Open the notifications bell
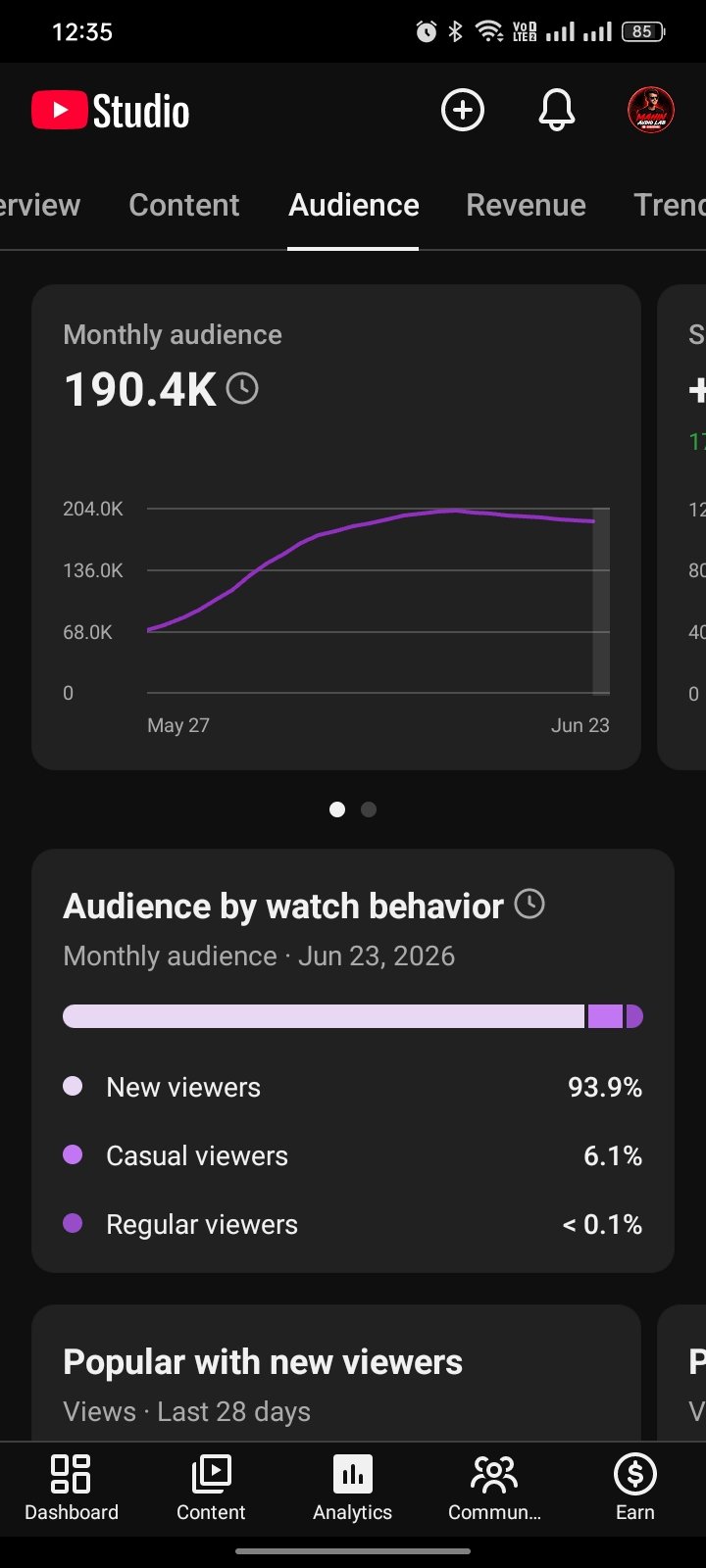Screen dimensions: 706x1568 556,110
